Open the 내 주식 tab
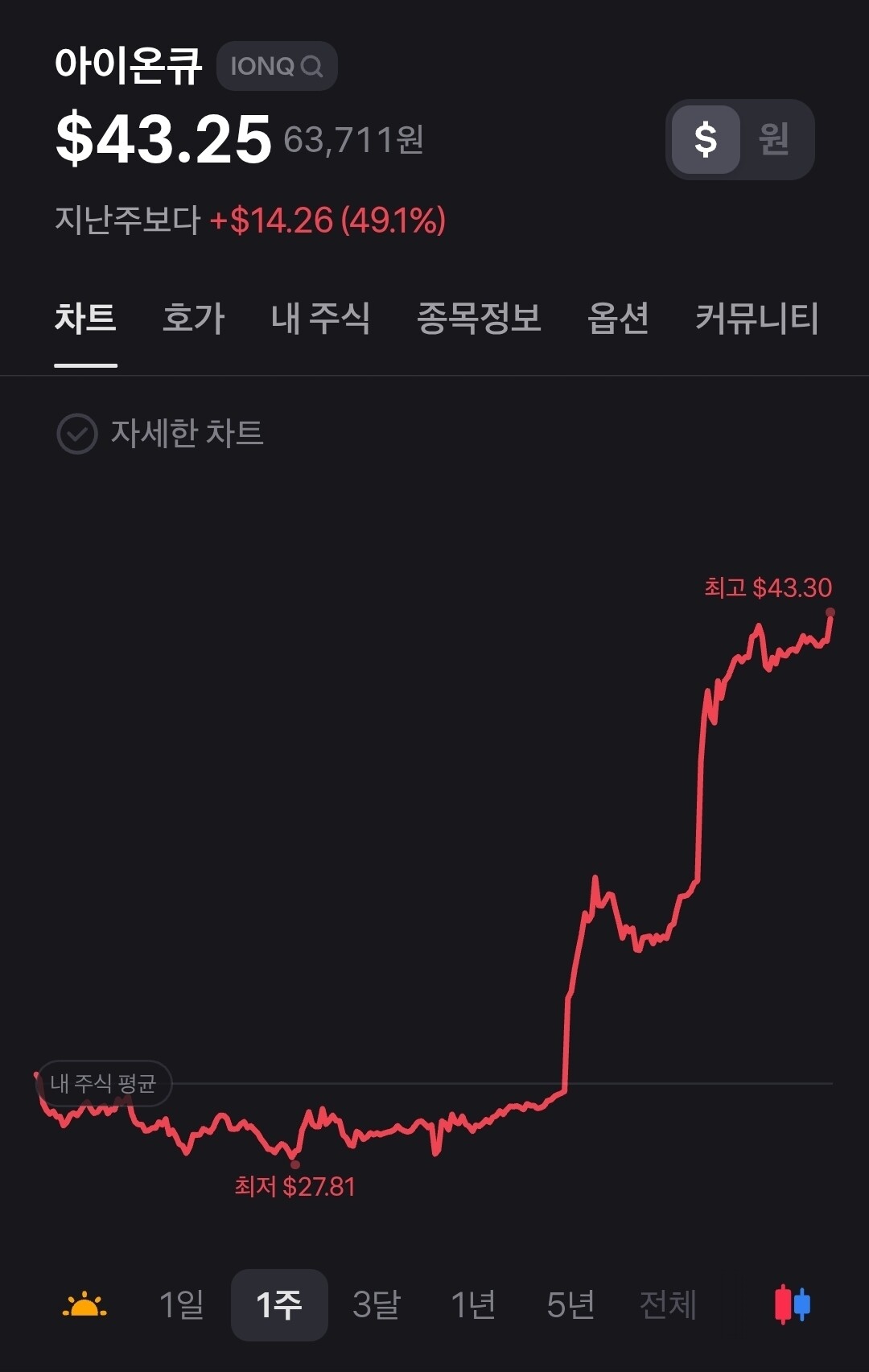This screenshot has width=869, height=1372. (320, 318)
